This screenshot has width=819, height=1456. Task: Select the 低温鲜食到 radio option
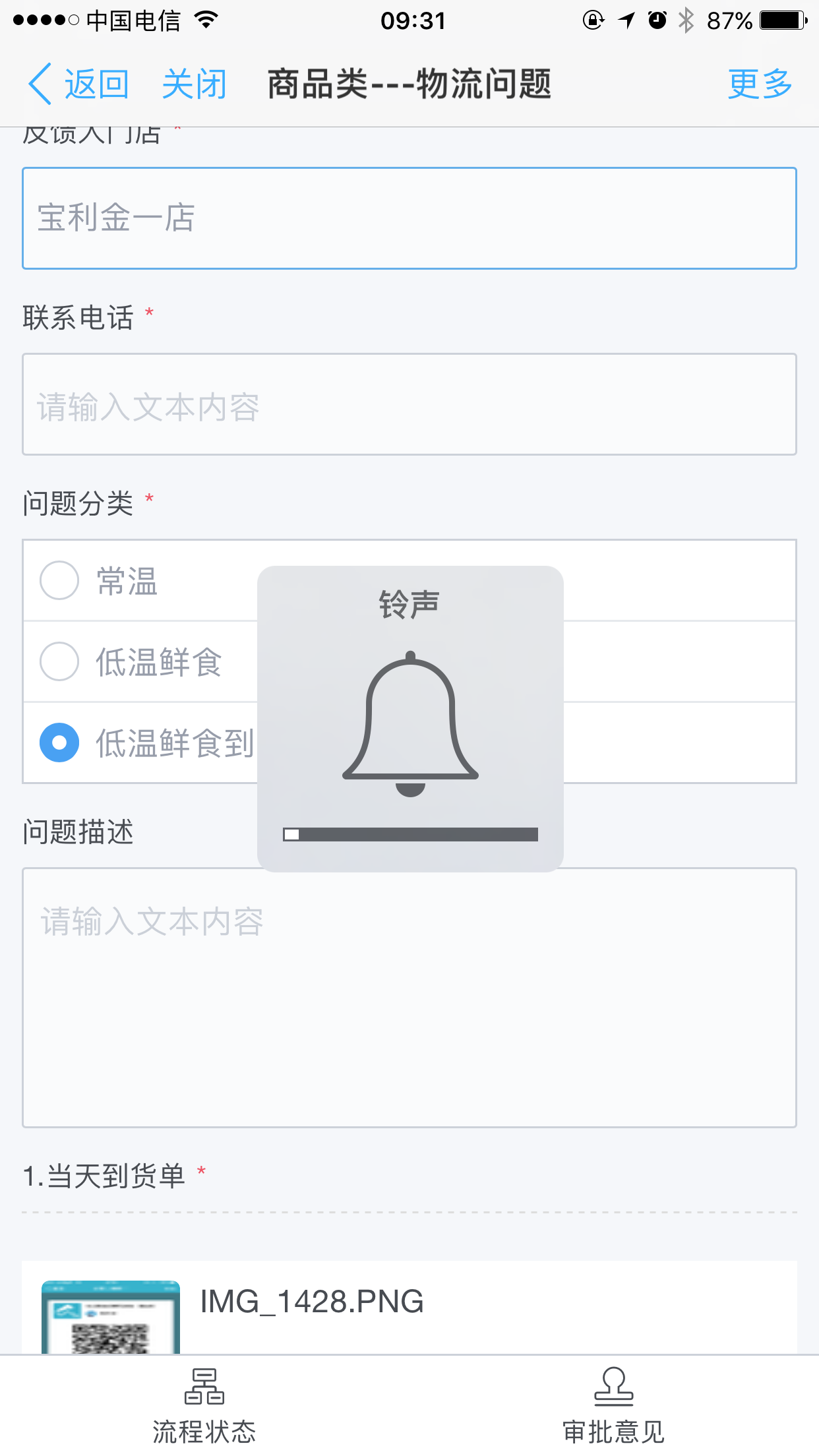click(59, 743)
